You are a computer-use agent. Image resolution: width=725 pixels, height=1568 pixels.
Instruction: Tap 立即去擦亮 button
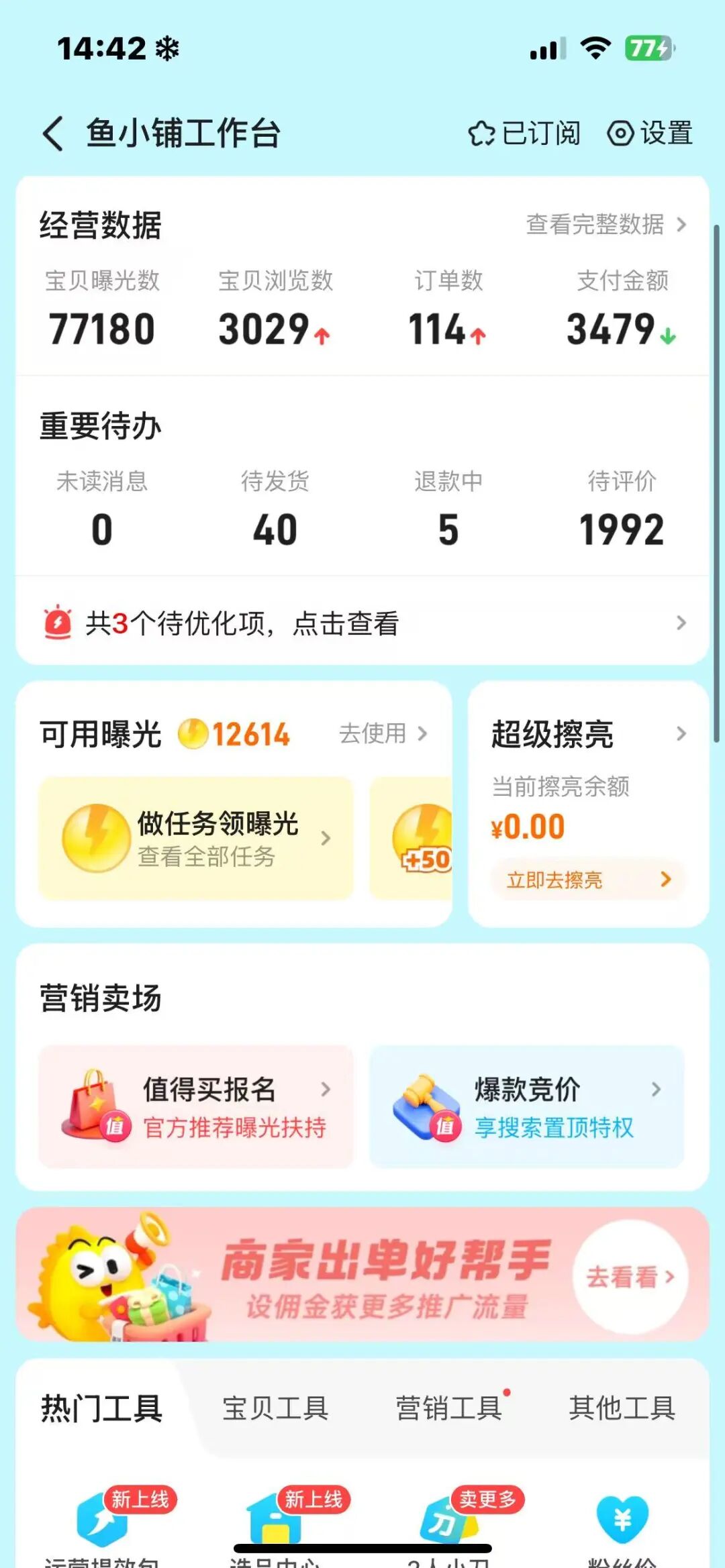point(588,880)
